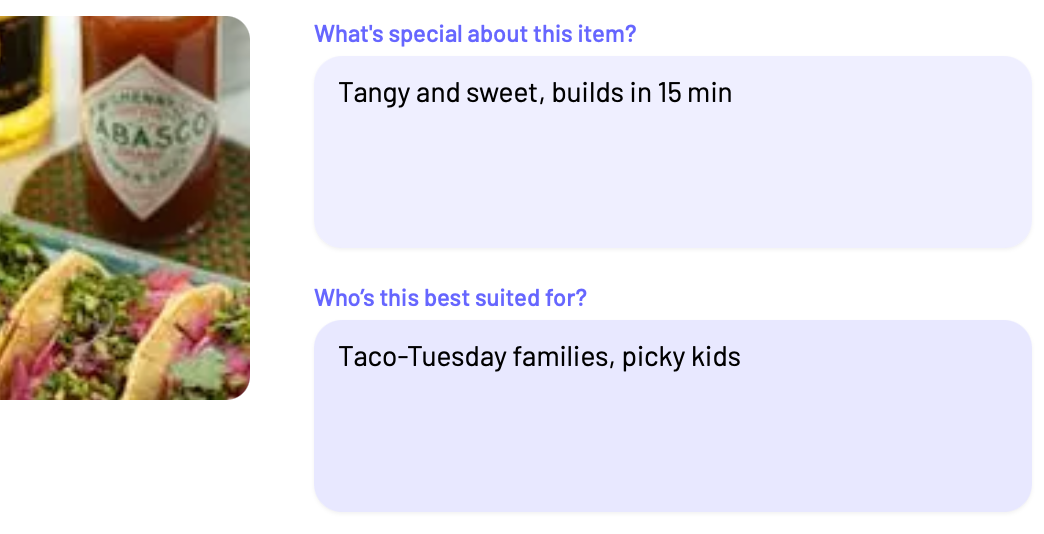Open the taco product photo
Viewport: 1044px width, 534px height.
pos(124,208)
